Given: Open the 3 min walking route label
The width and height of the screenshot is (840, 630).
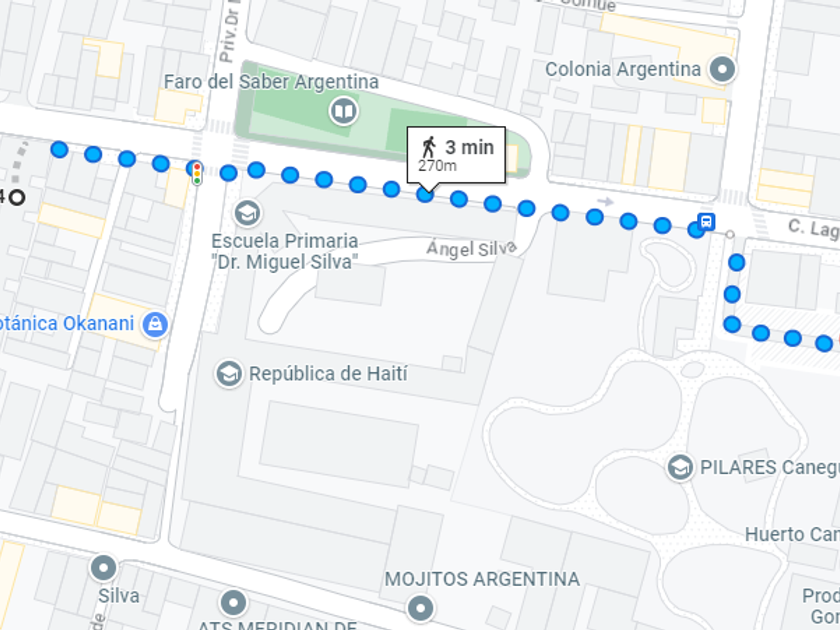Looking at the screenshot, I should (456, 155).
